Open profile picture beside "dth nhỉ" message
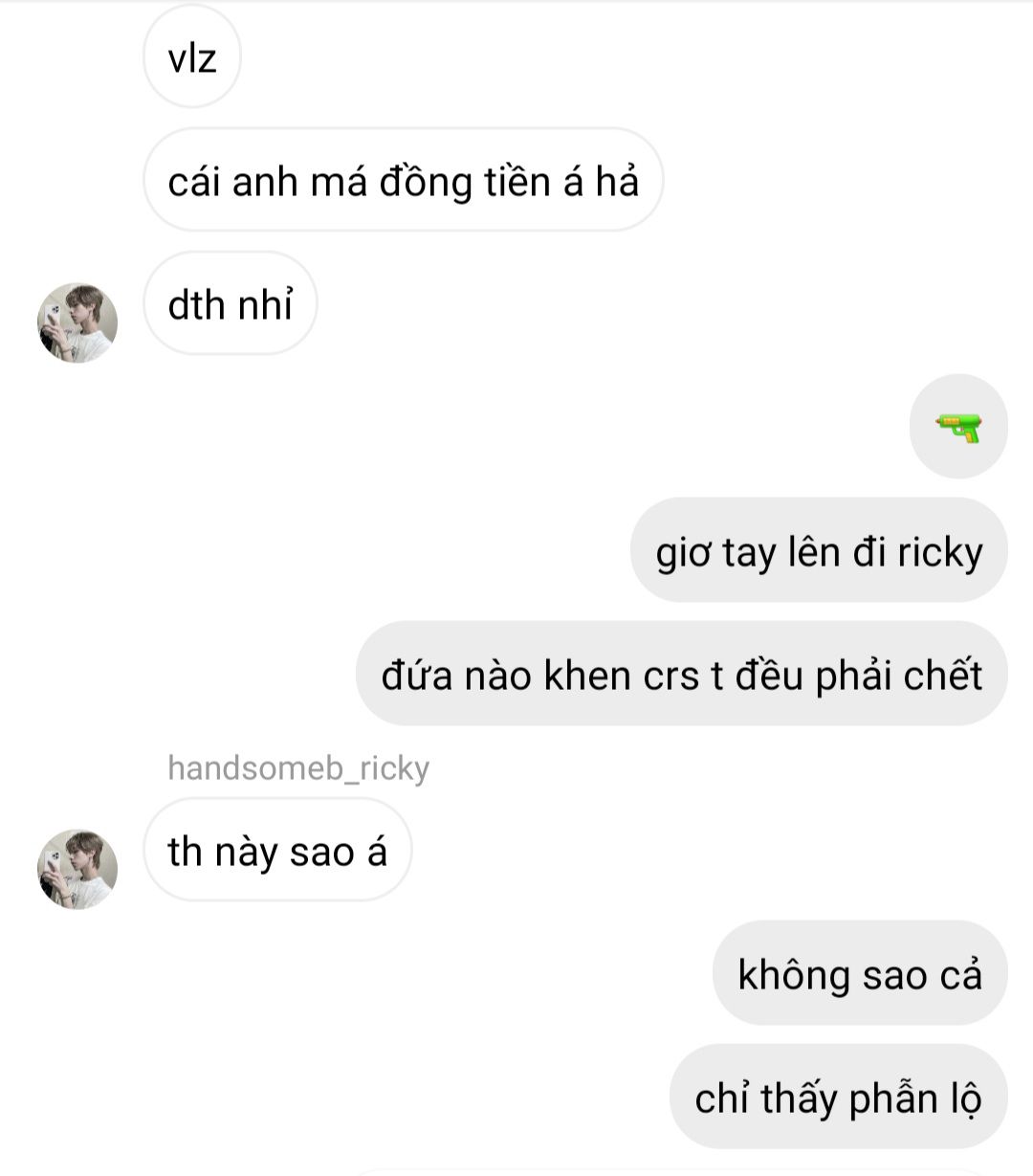This screenshot has height=1176, width=1033. [77, 322]
